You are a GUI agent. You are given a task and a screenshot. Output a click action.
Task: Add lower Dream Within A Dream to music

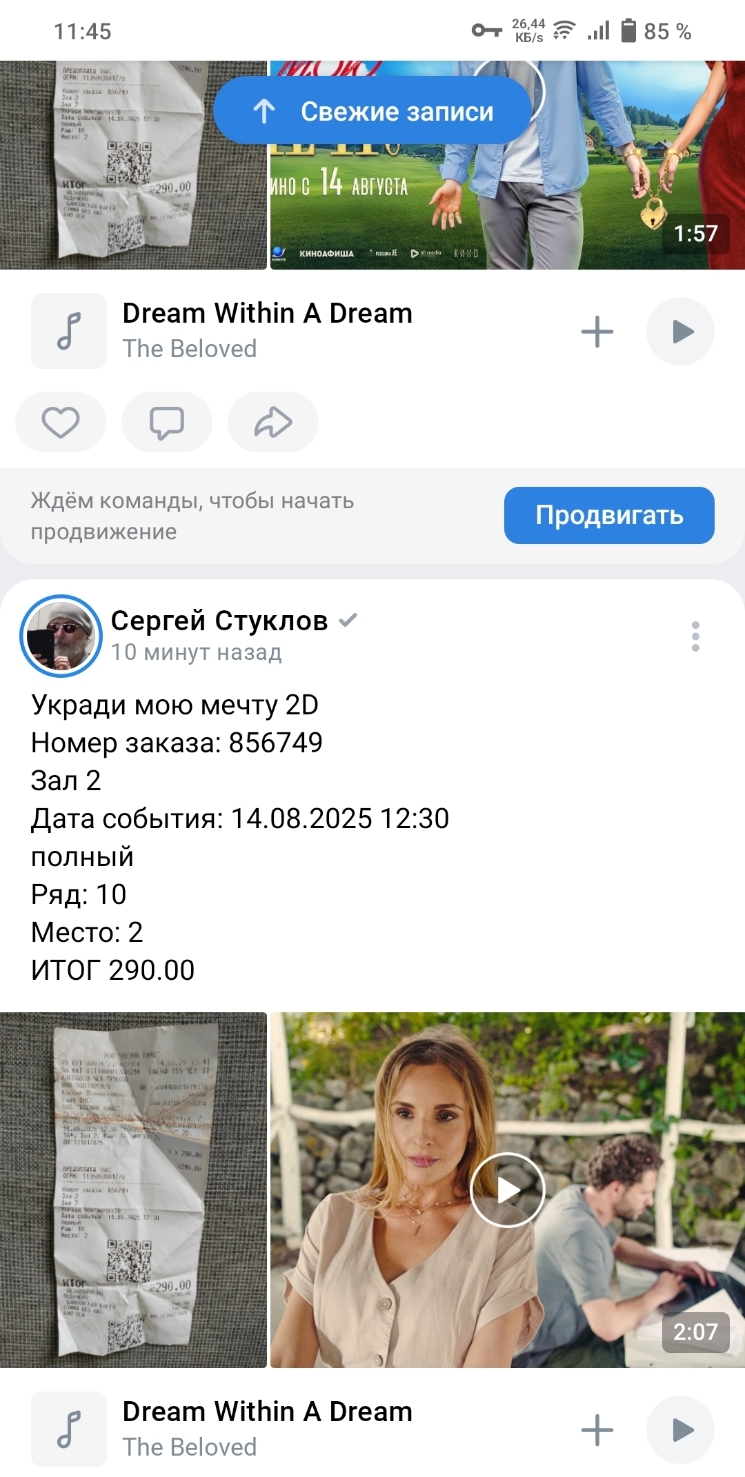[597, 1429]
